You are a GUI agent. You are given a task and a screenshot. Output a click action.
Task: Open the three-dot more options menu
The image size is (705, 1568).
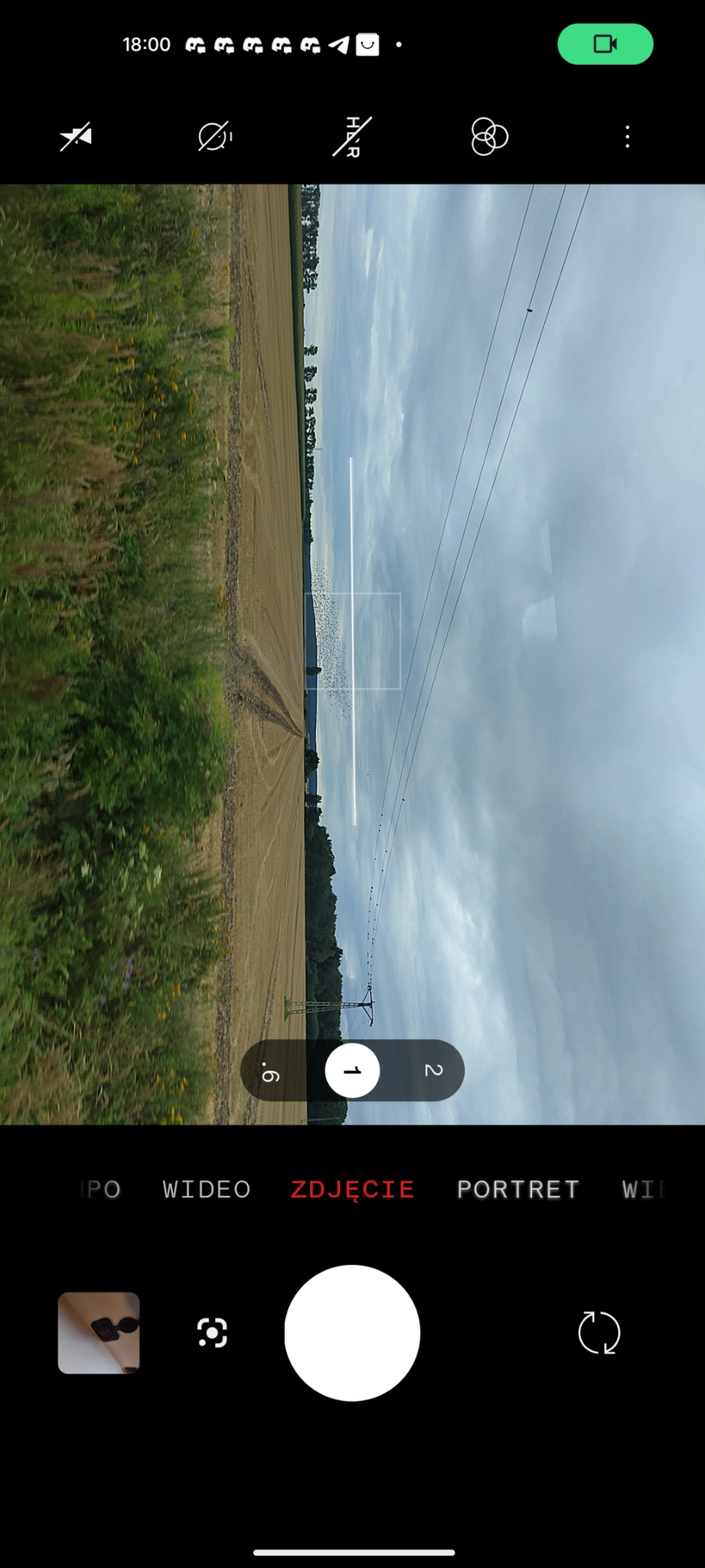tap(627, 137)
